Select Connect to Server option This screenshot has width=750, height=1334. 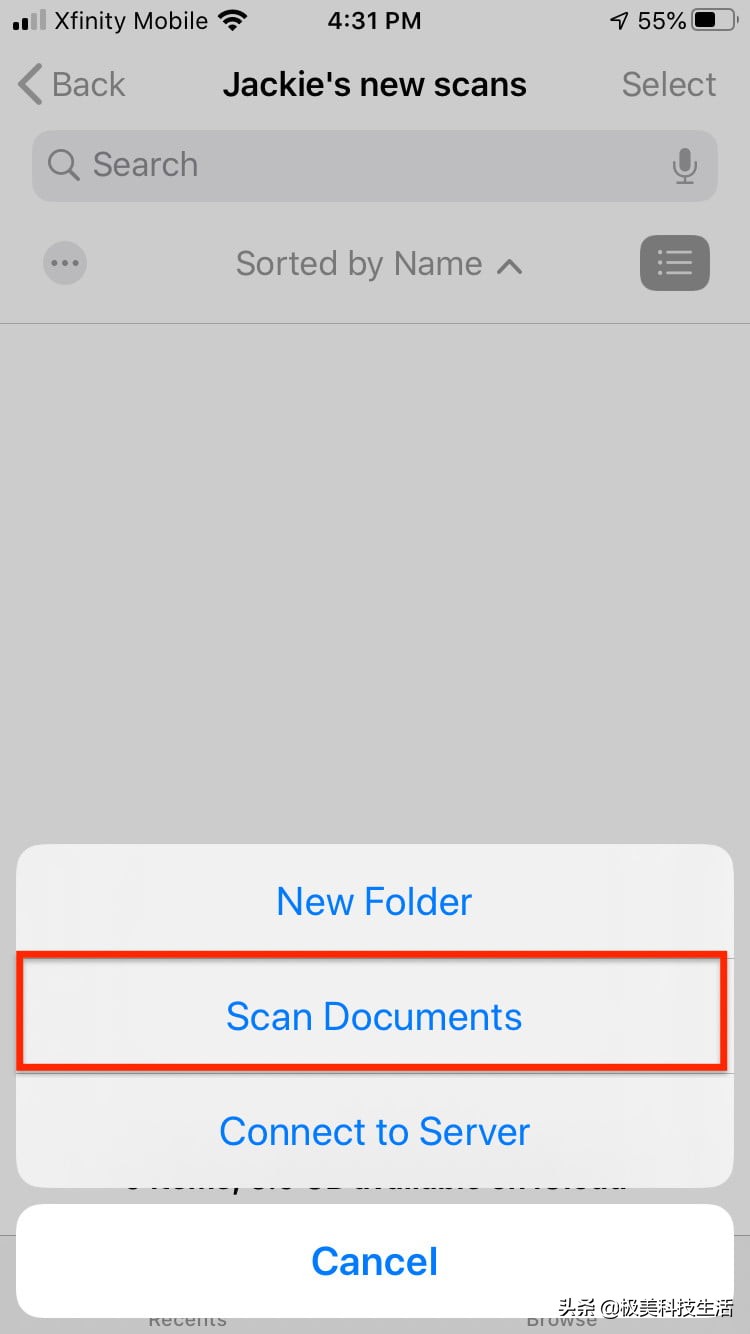pyautogui.click(x=374, y=1131)
